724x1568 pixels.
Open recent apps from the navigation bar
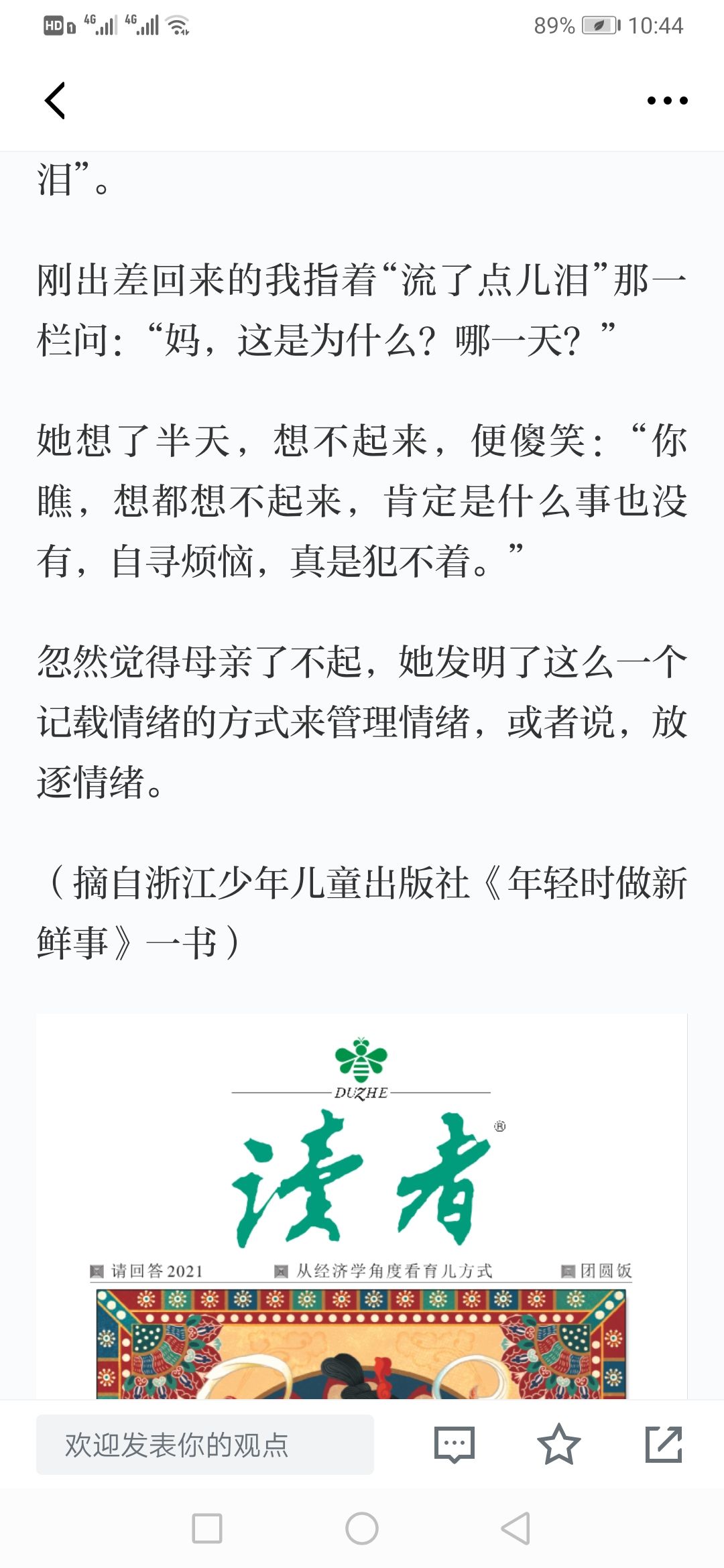pos(207,1528)
